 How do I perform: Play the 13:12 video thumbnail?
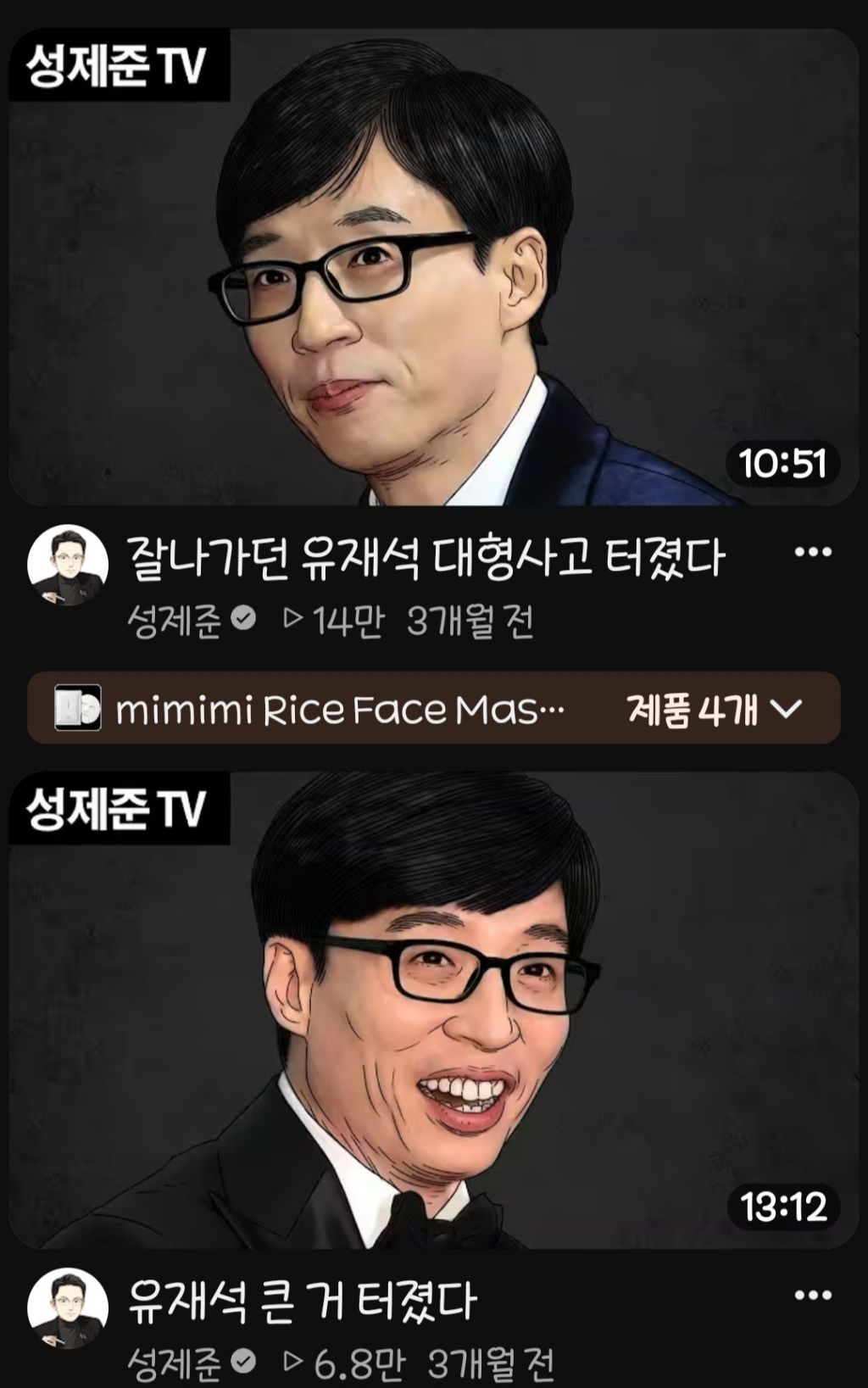[x=434, y=1009]
